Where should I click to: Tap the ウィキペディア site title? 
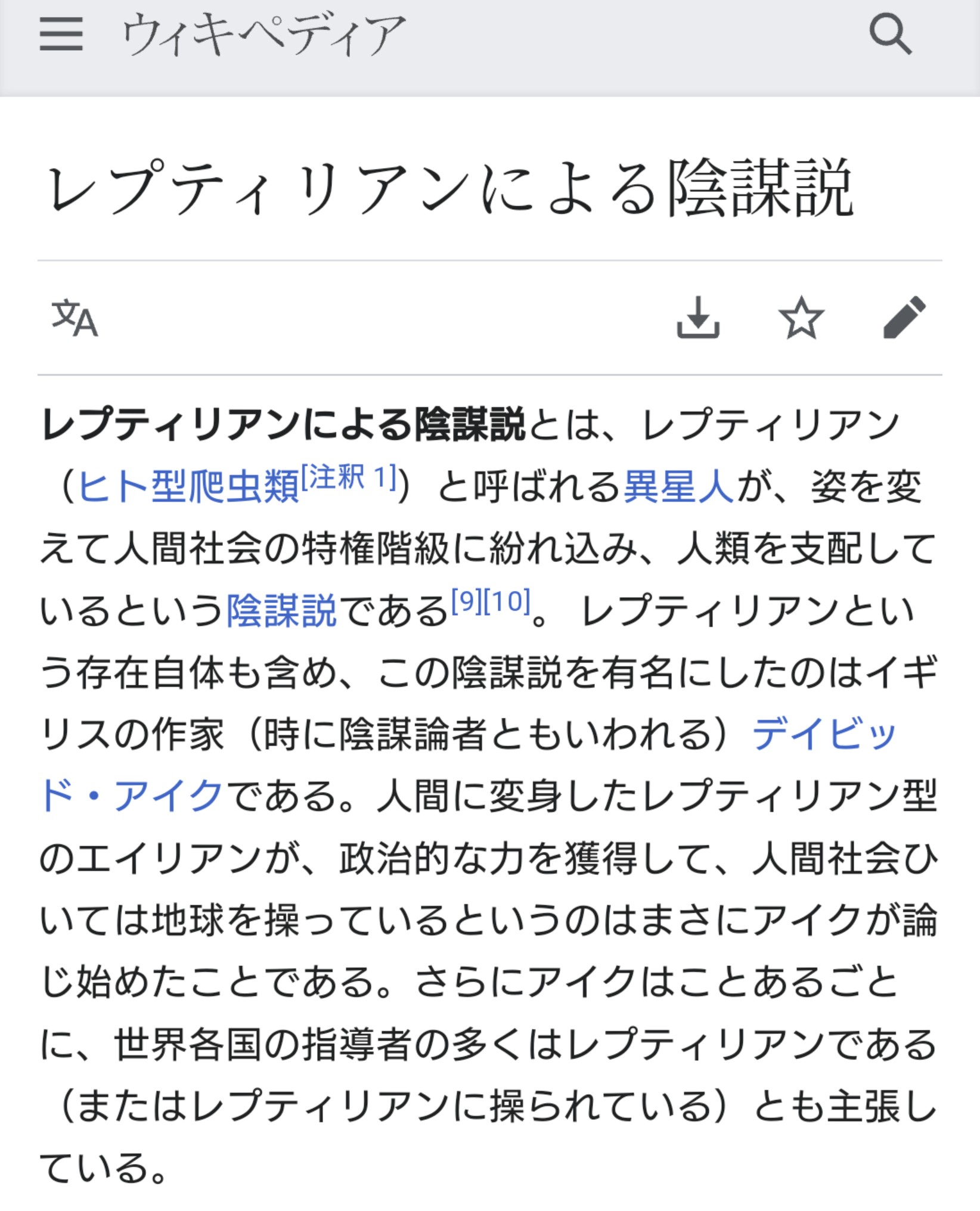[x=264, y=35]
